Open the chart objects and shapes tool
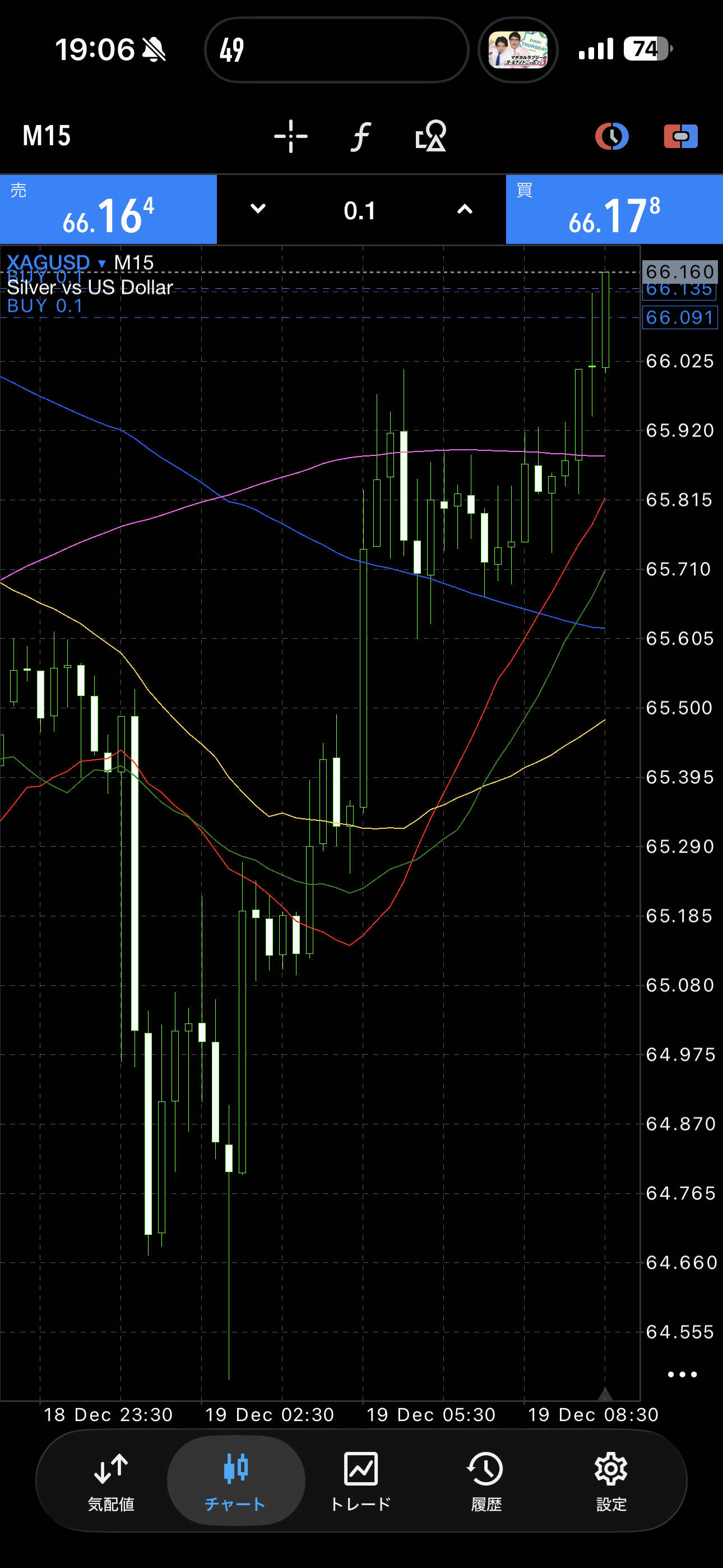723x1568 pixels. click(431, 136)
